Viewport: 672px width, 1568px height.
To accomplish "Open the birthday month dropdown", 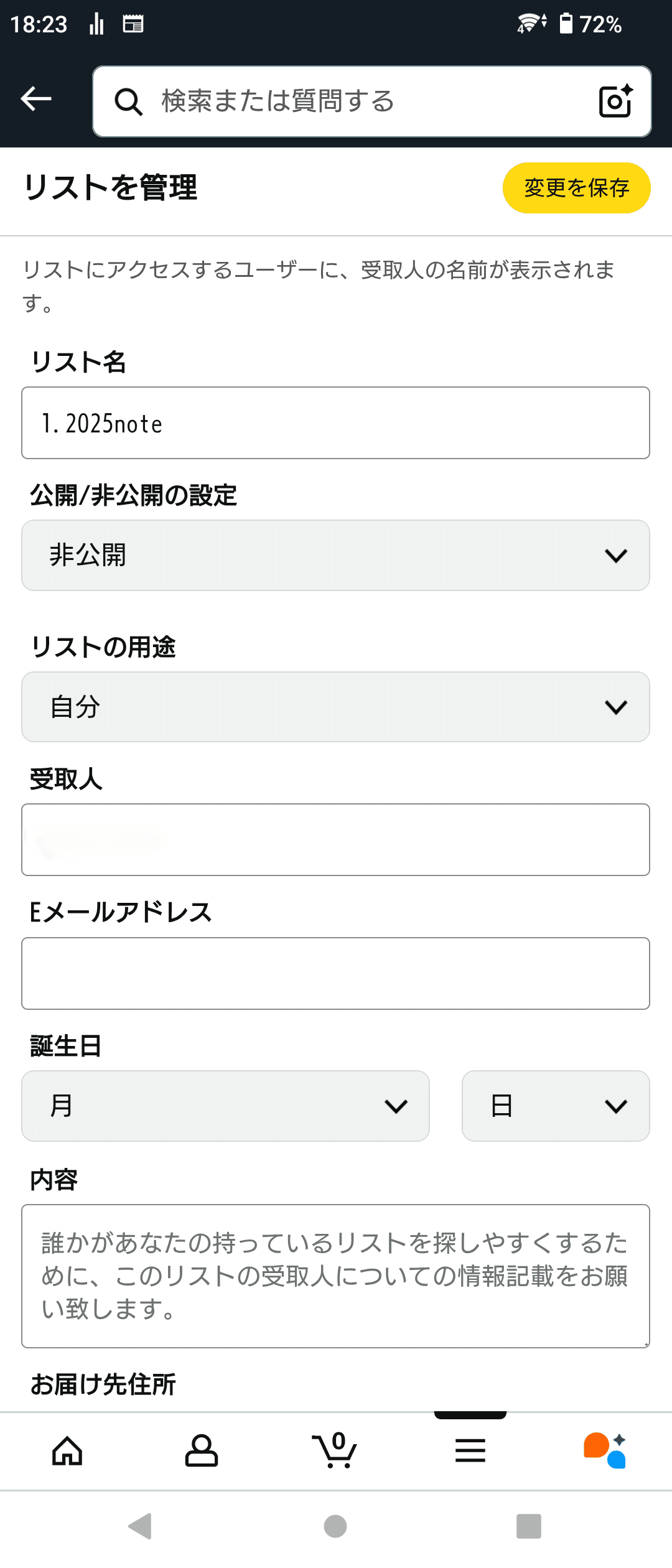I will click(x=225, y=1106).
